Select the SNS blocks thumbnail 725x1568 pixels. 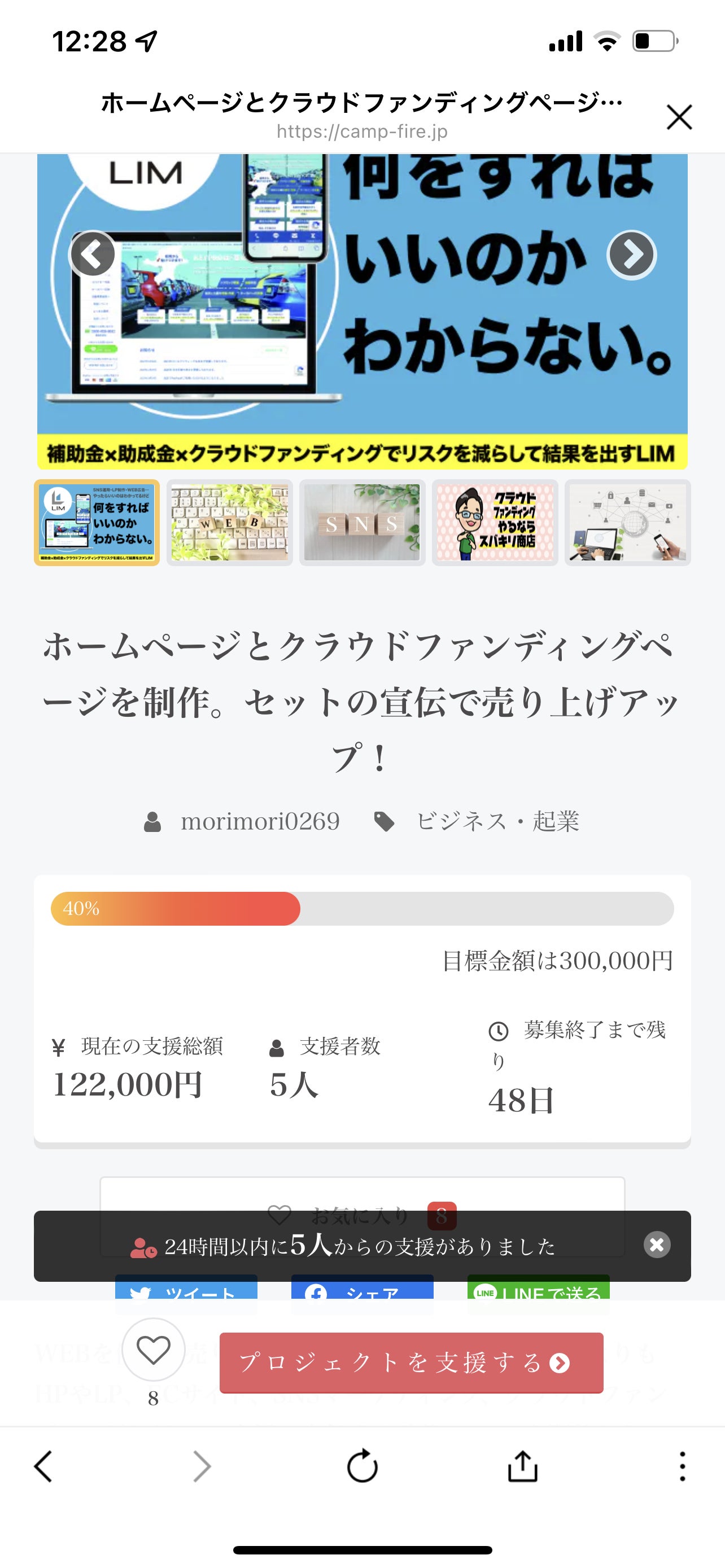[362, 522]
